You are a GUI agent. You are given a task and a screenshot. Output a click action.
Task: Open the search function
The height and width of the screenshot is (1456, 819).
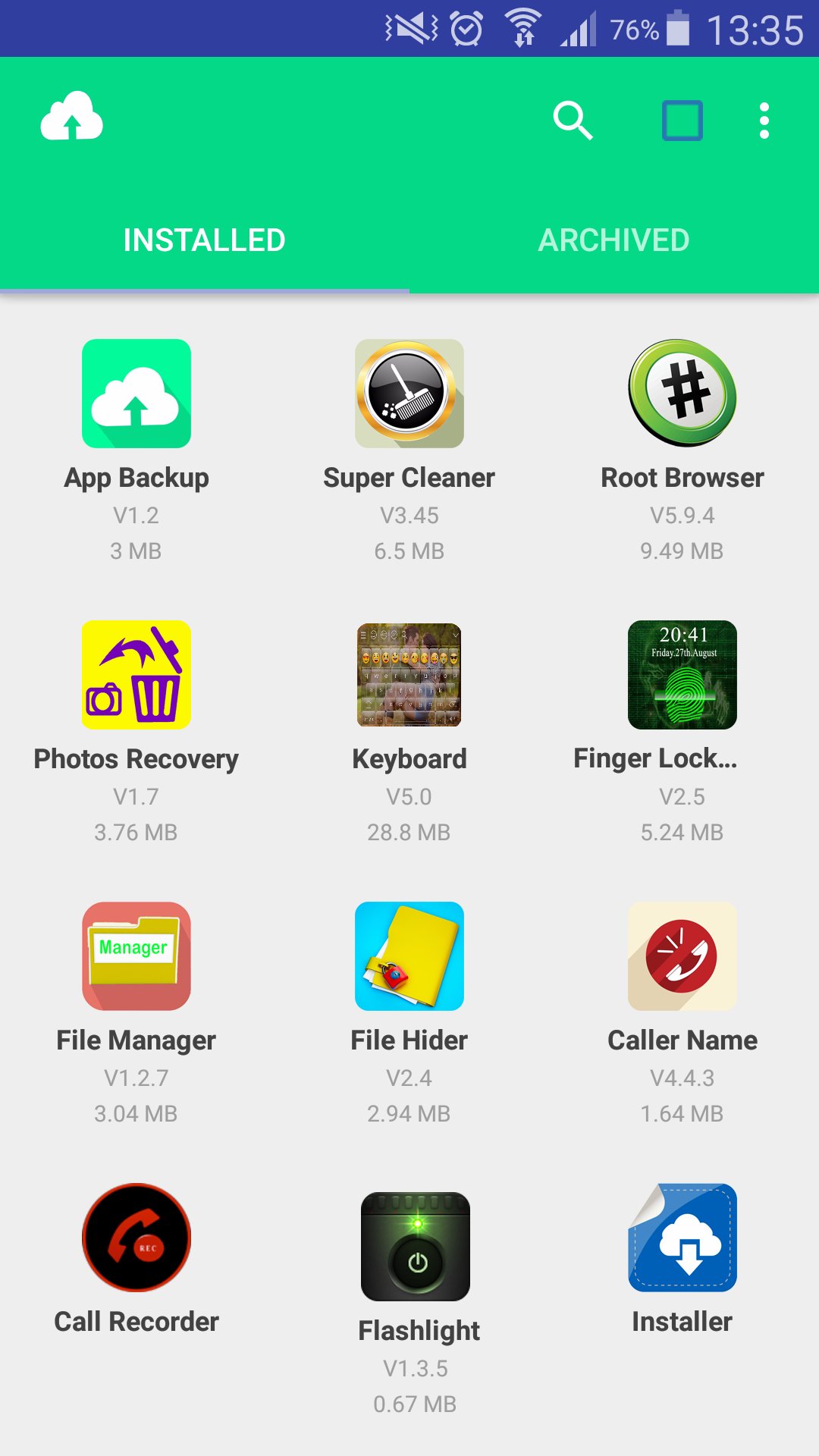tap(573, 120)
